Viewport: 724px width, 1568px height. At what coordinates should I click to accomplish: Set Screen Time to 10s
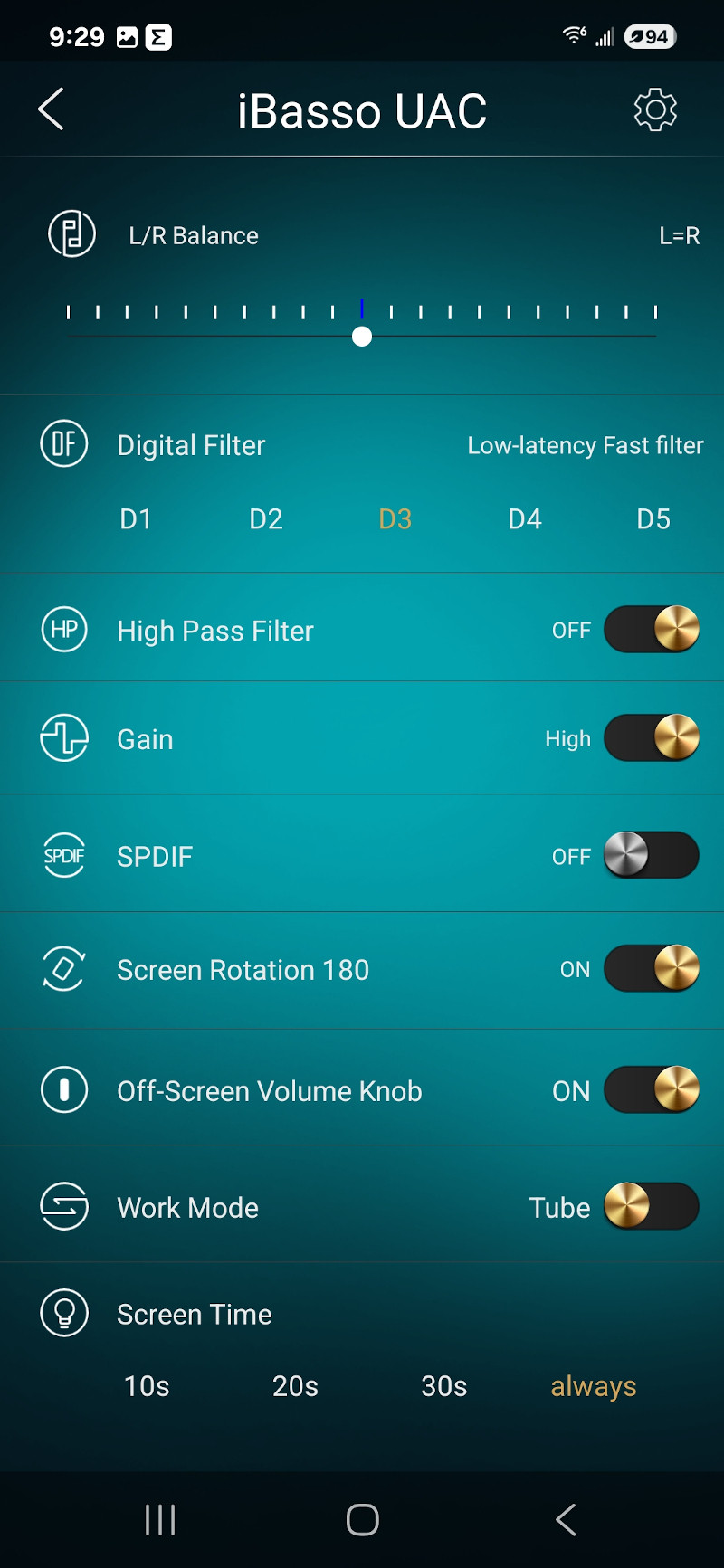point(147,1386)
